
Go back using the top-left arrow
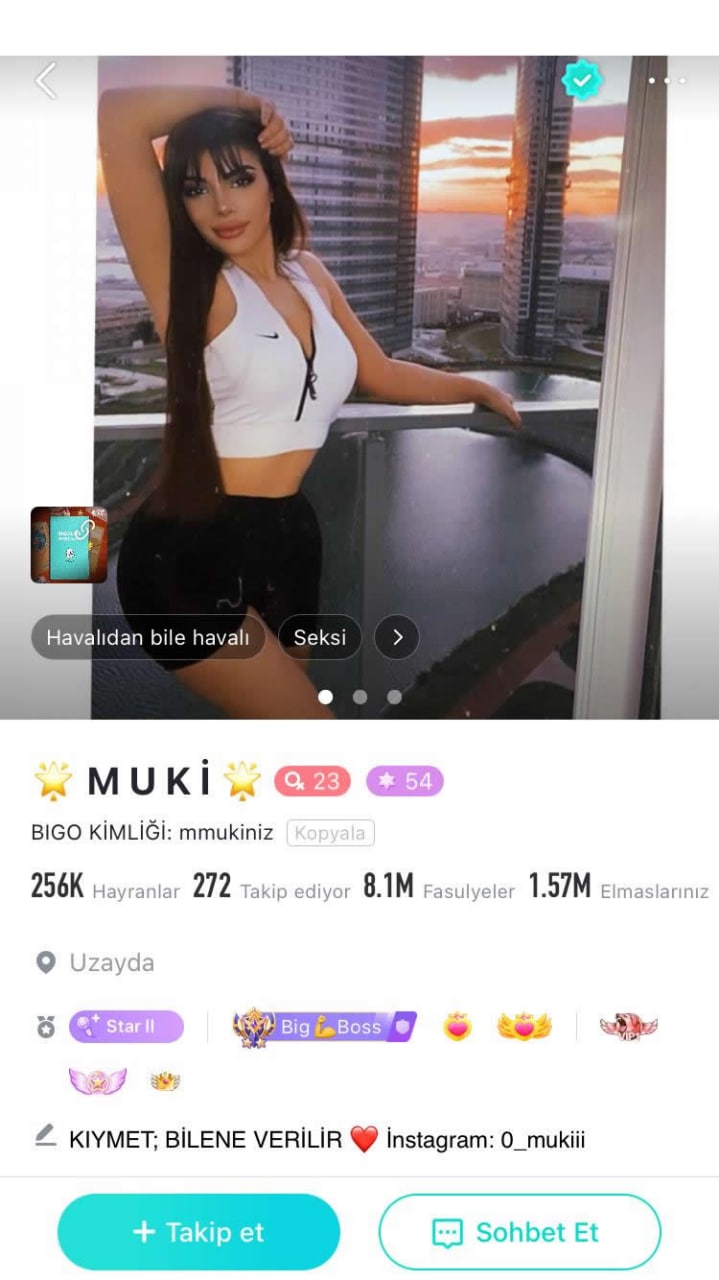[x=46, y=81]
